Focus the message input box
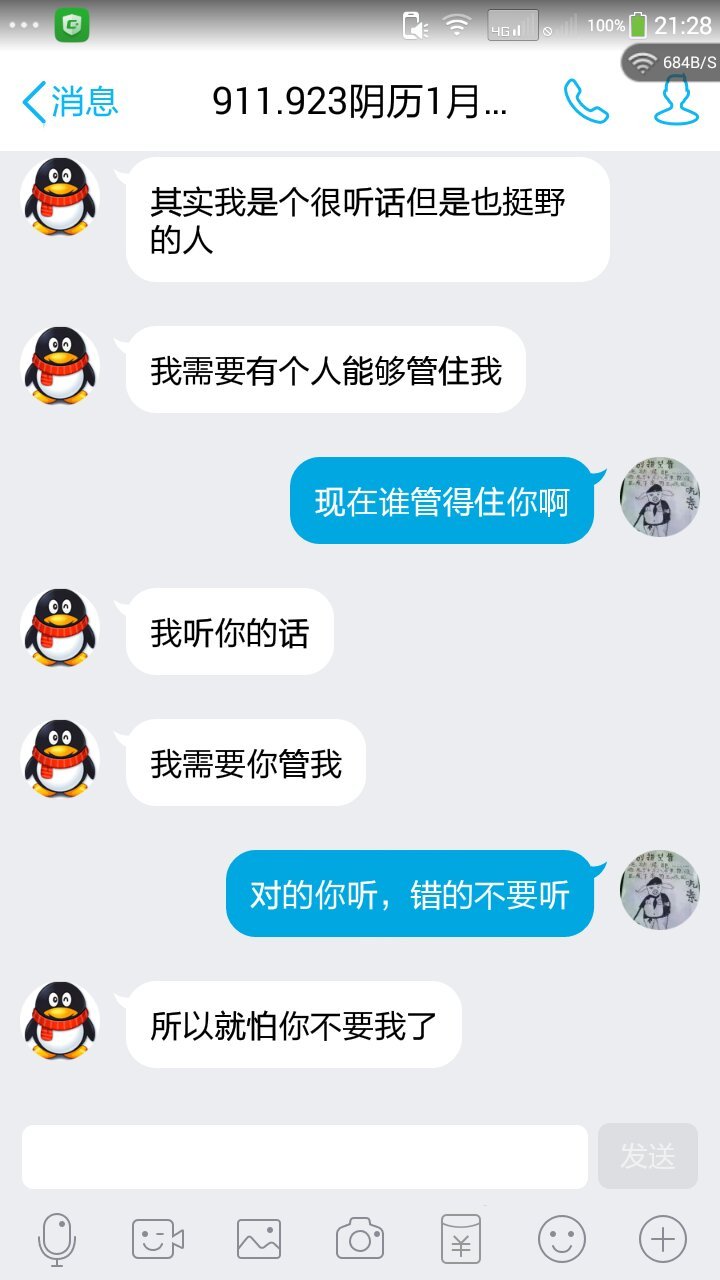 (x=305, y=1157)
